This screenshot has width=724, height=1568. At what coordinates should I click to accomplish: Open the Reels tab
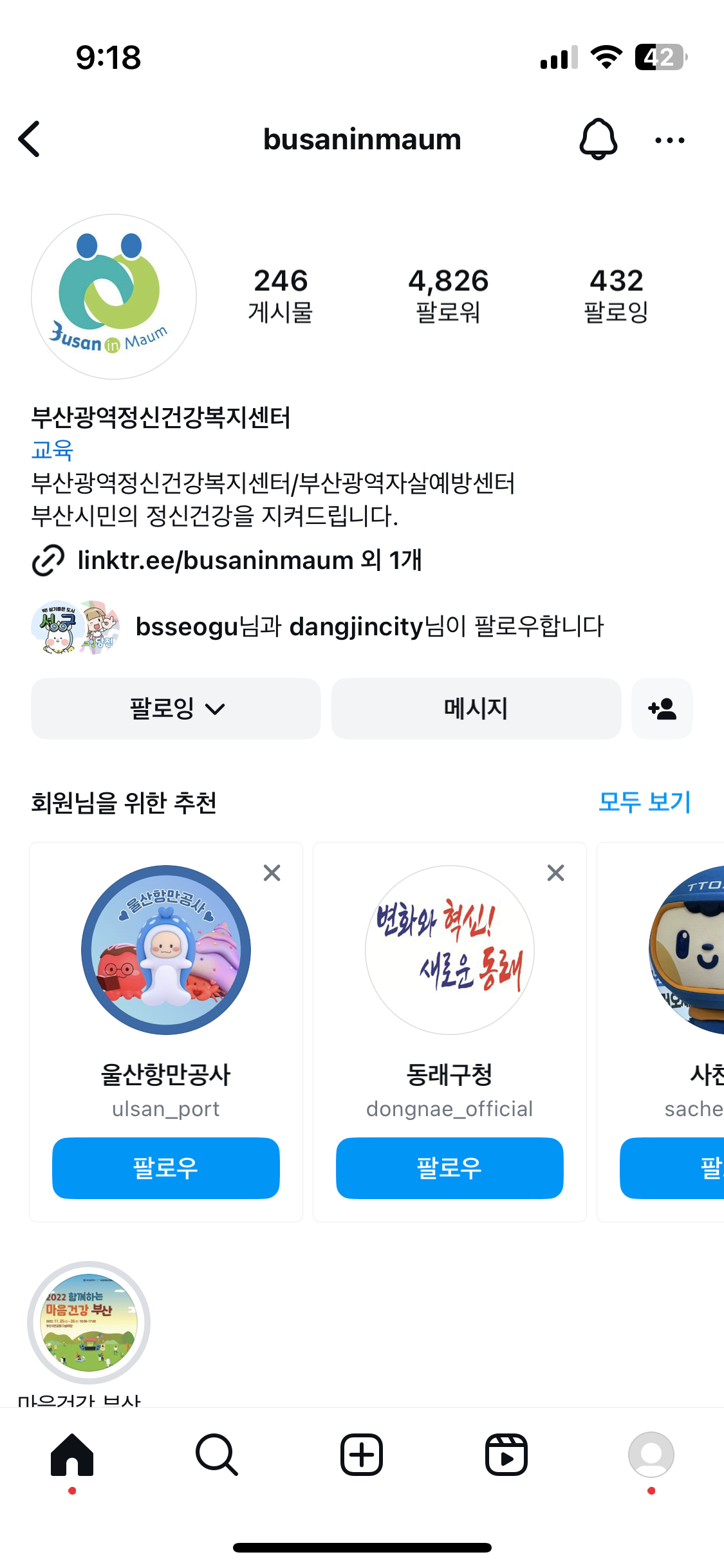tap(506, 1455)
